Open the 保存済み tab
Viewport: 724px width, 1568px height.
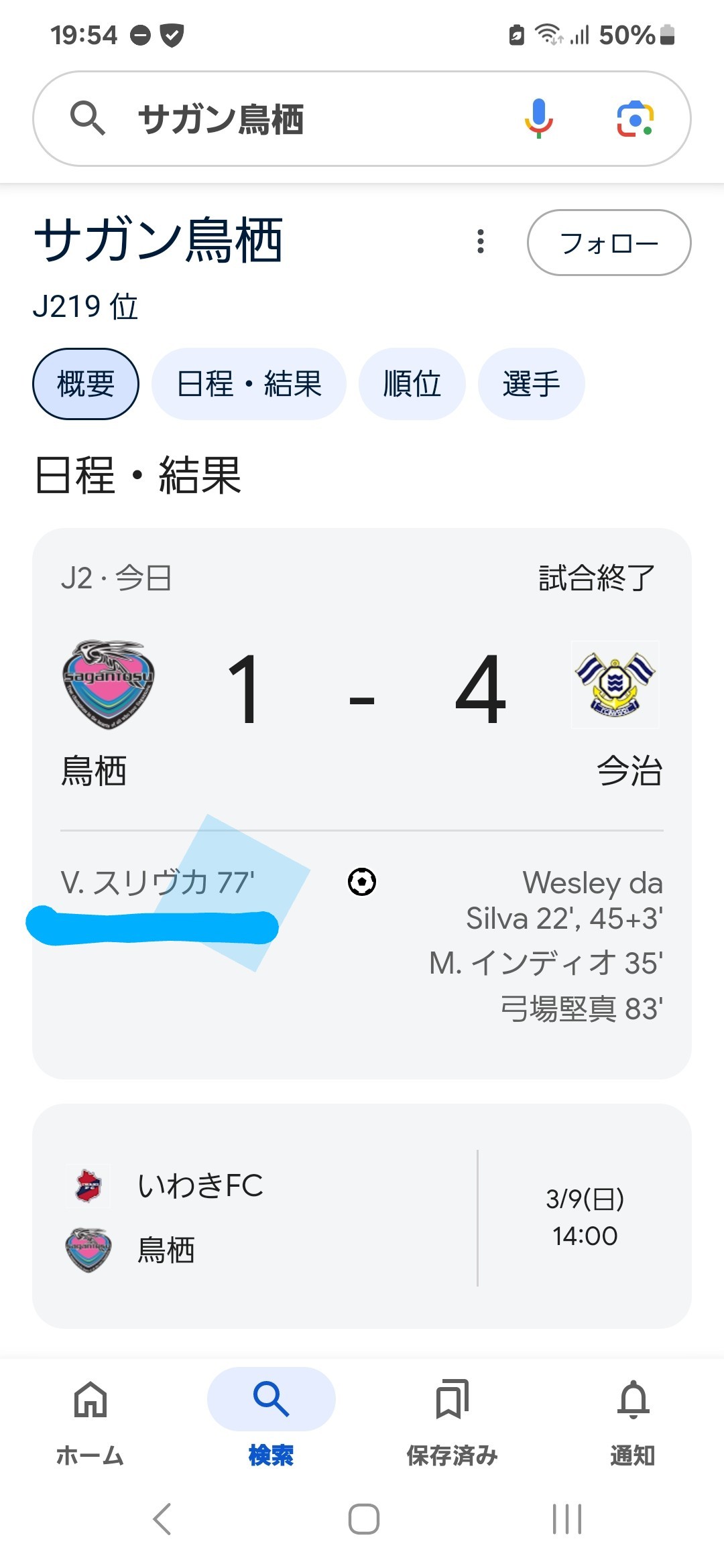click(x=452, y=1417)
